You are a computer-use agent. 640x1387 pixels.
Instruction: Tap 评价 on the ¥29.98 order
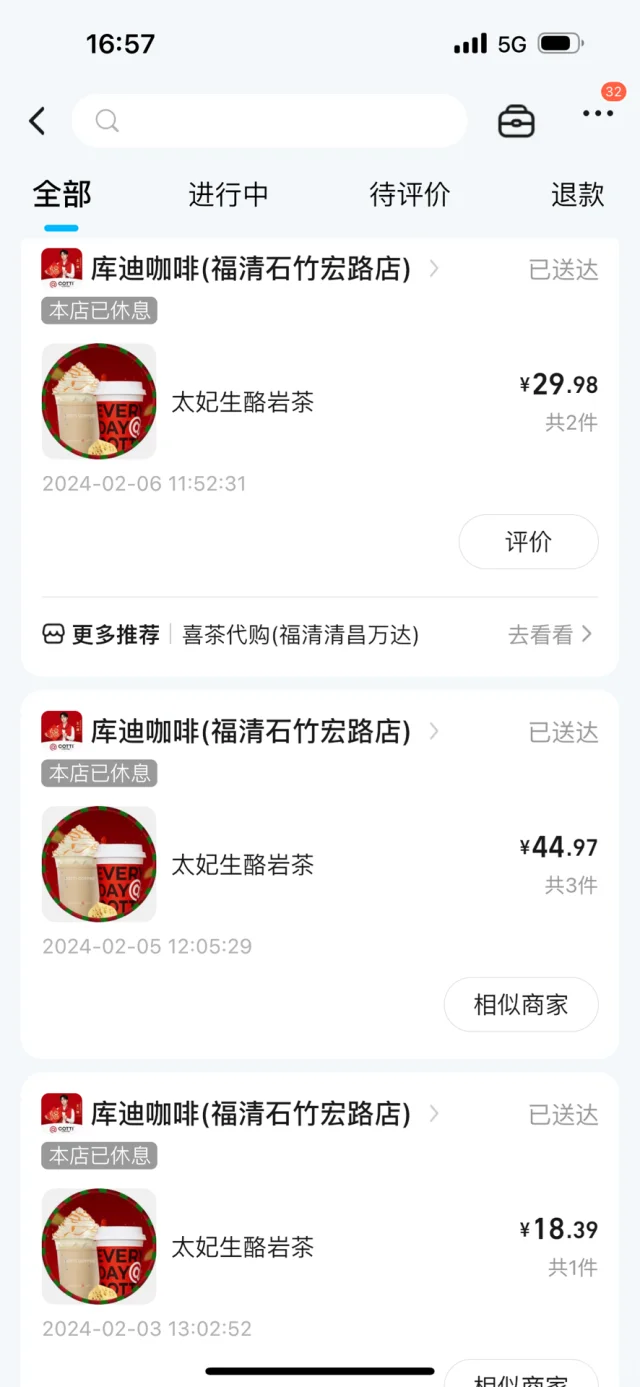click(x=528, y=542)
